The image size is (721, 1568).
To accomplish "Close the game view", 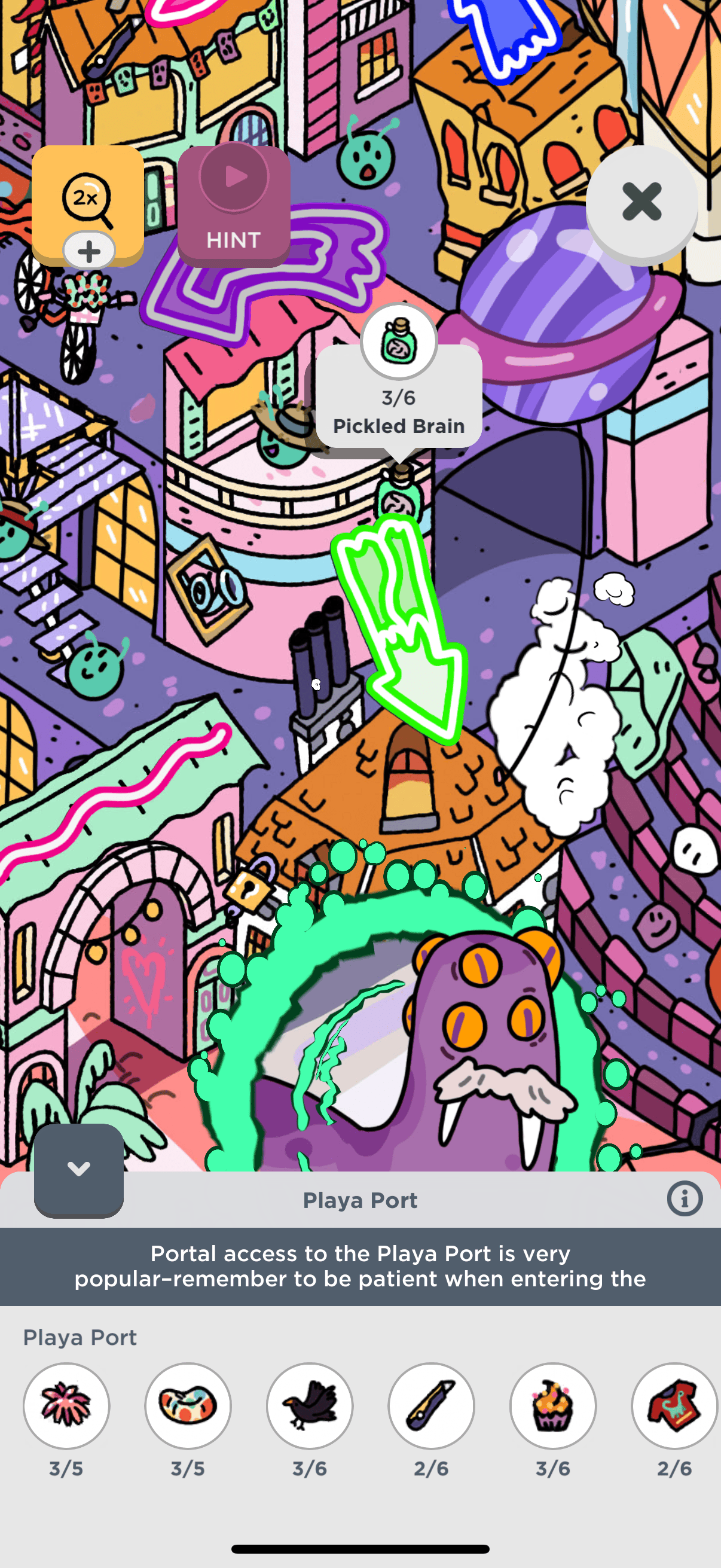I will point(641,202).
